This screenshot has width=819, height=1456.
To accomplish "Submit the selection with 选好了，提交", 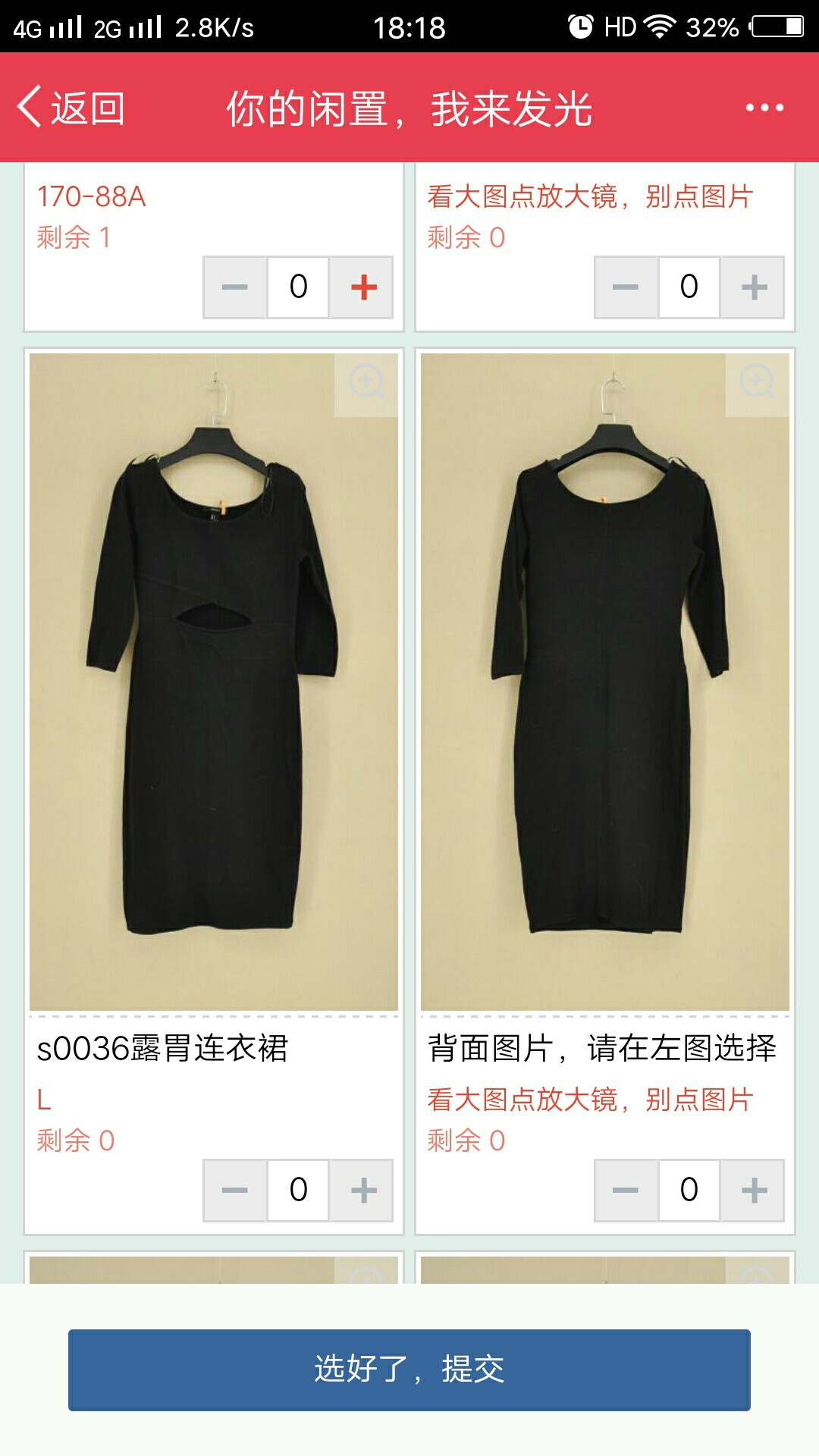I will pyautogui.click(x=409, y=1370).
